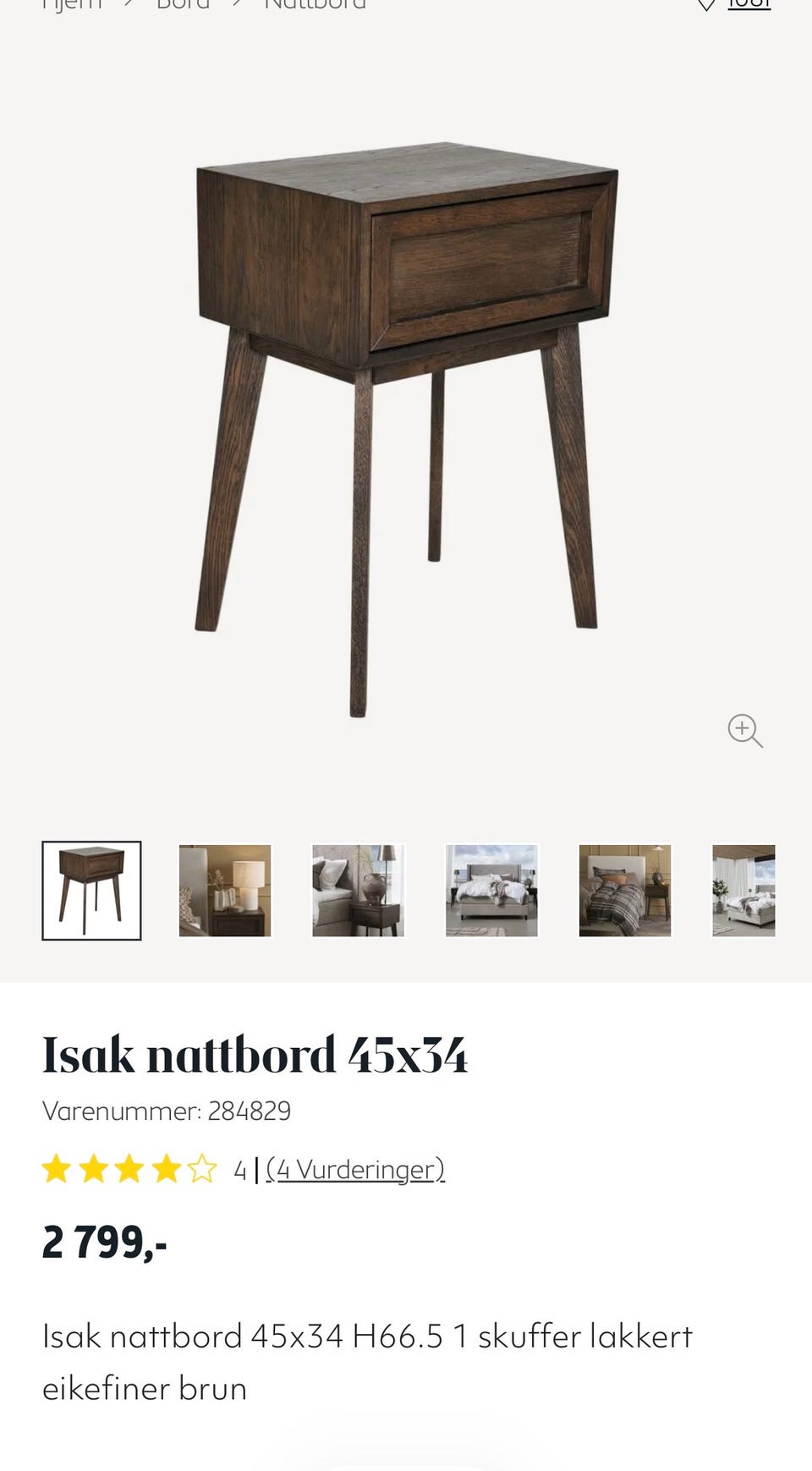Open the ratings section via star row
Viewport: 812px width, 1471px height.
click(x=129, y=1168)
